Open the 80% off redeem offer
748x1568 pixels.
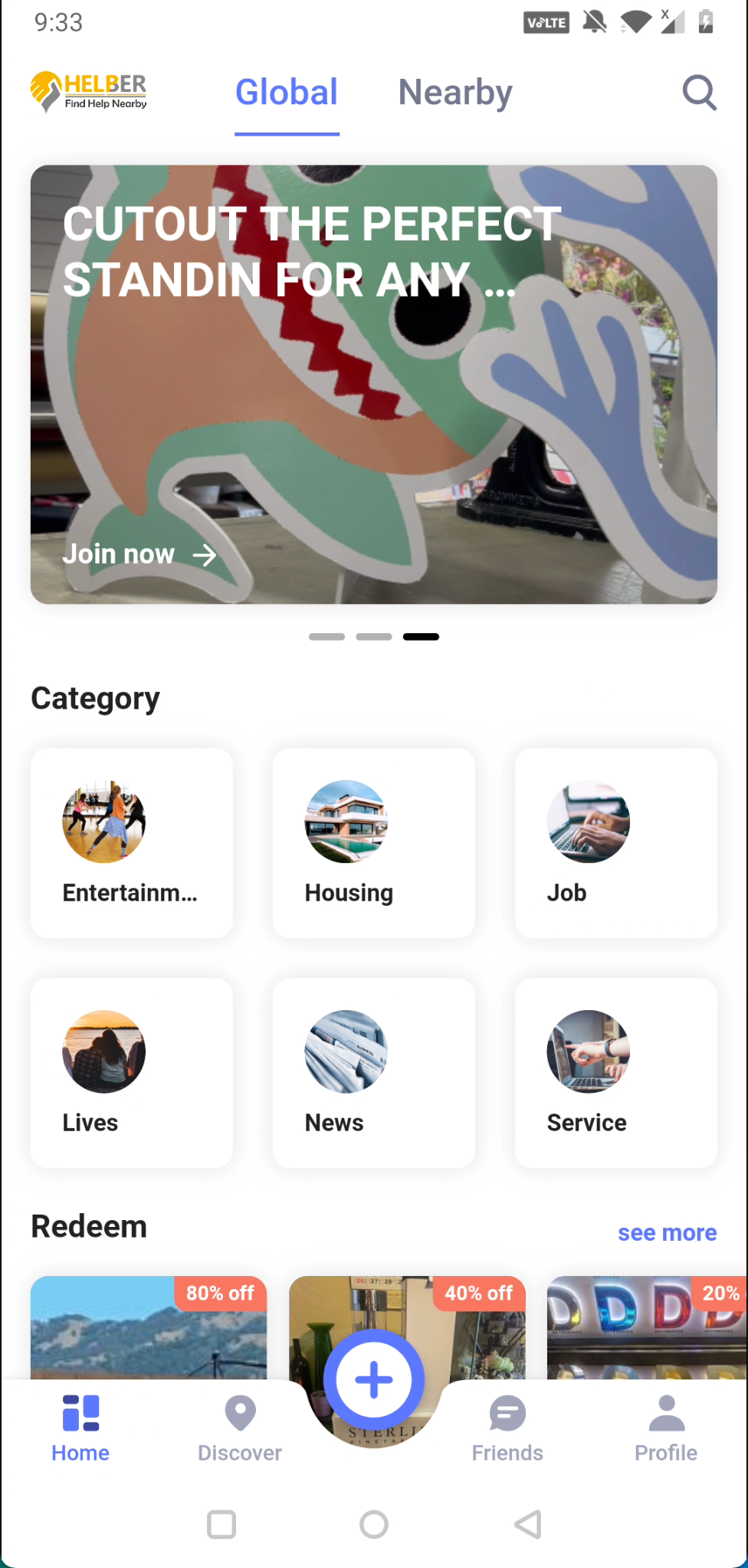click(149, 1327)
